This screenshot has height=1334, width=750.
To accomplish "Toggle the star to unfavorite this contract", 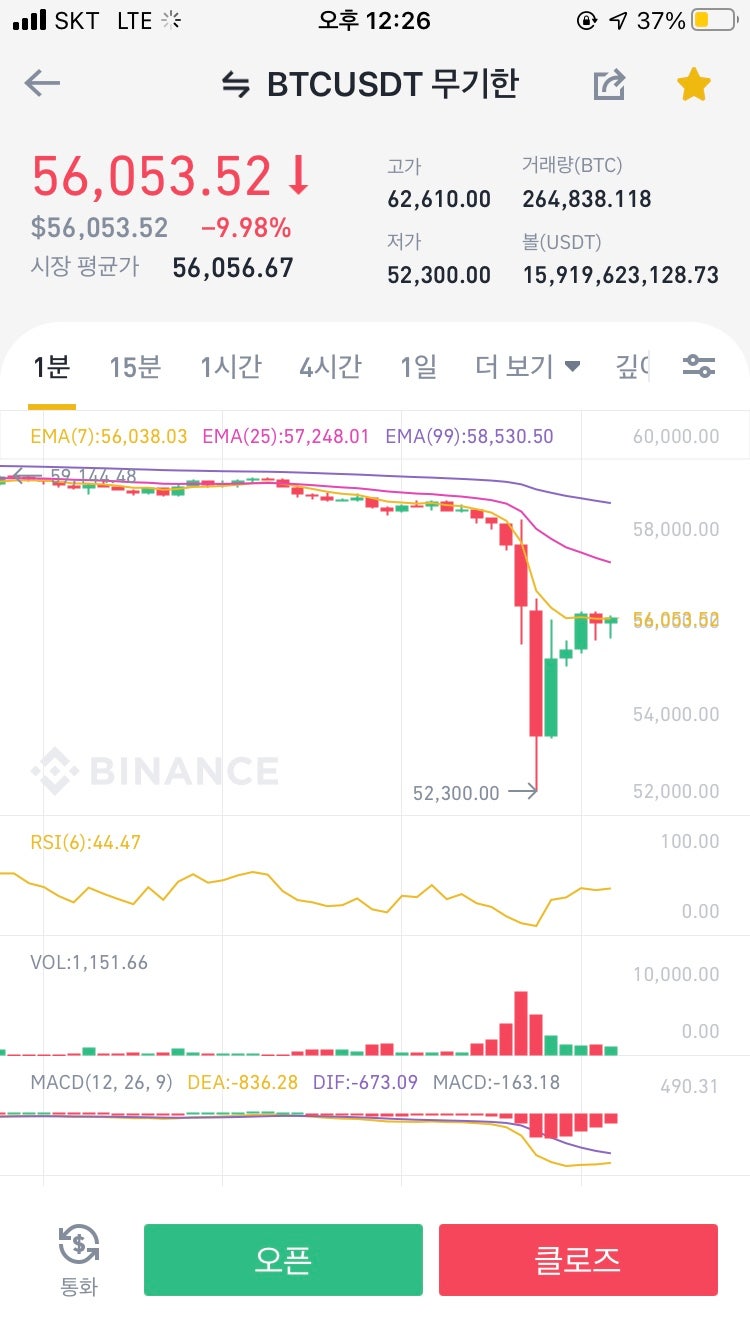I will (693, 85).
